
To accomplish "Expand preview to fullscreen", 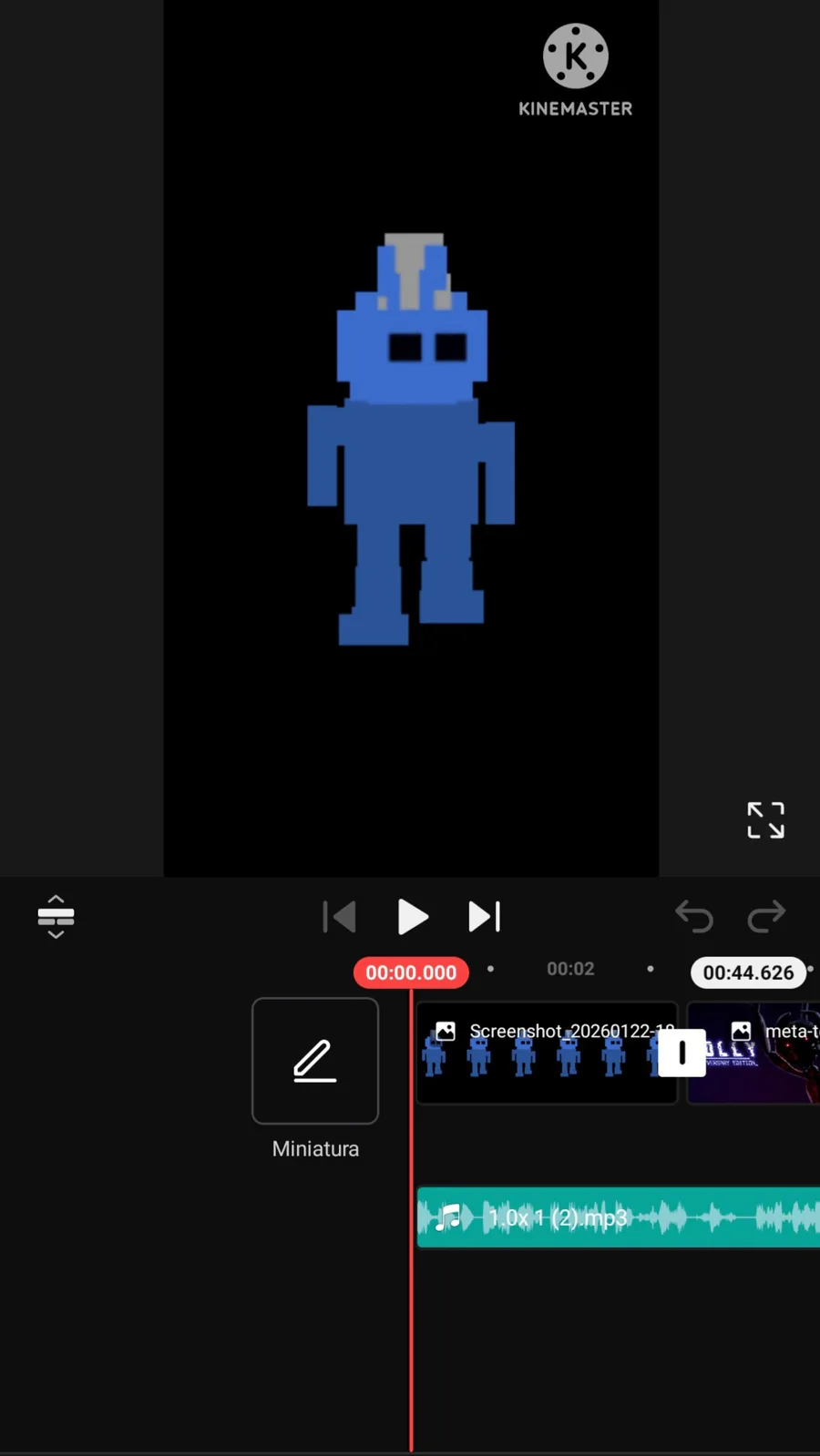I will [765, 820].
